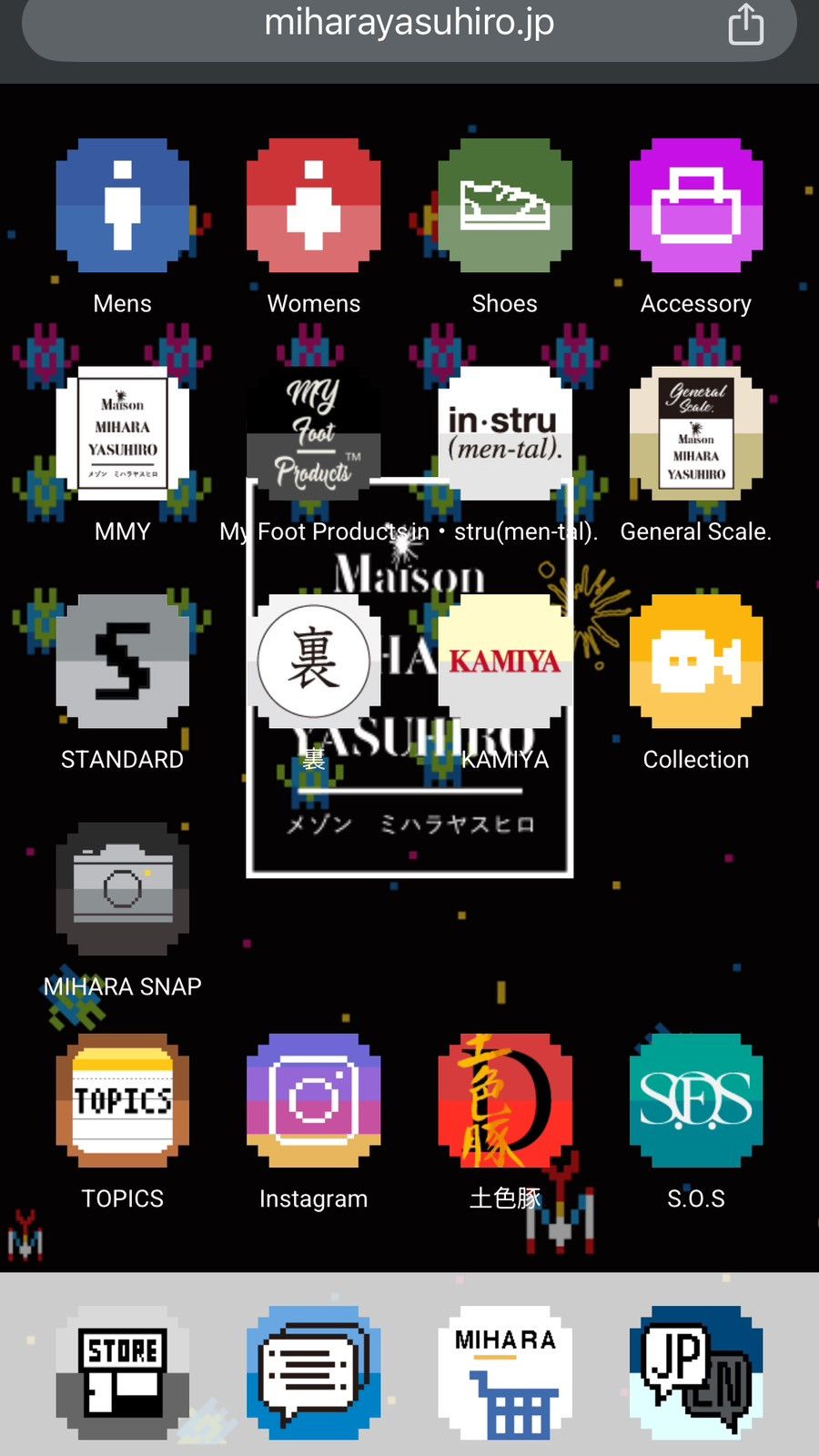
Task: Open the Accessory category
Action: 696,206
